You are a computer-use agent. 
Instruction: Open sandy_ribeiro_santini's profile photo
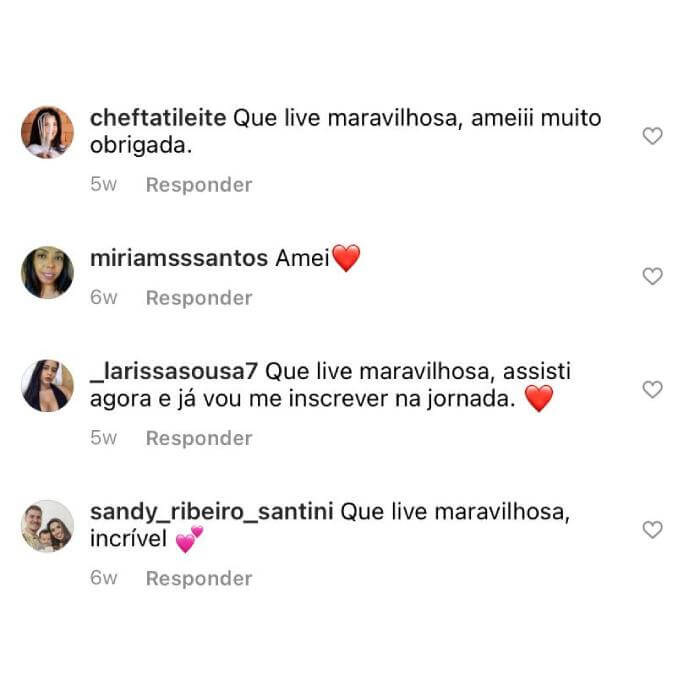tap(47, 526)
